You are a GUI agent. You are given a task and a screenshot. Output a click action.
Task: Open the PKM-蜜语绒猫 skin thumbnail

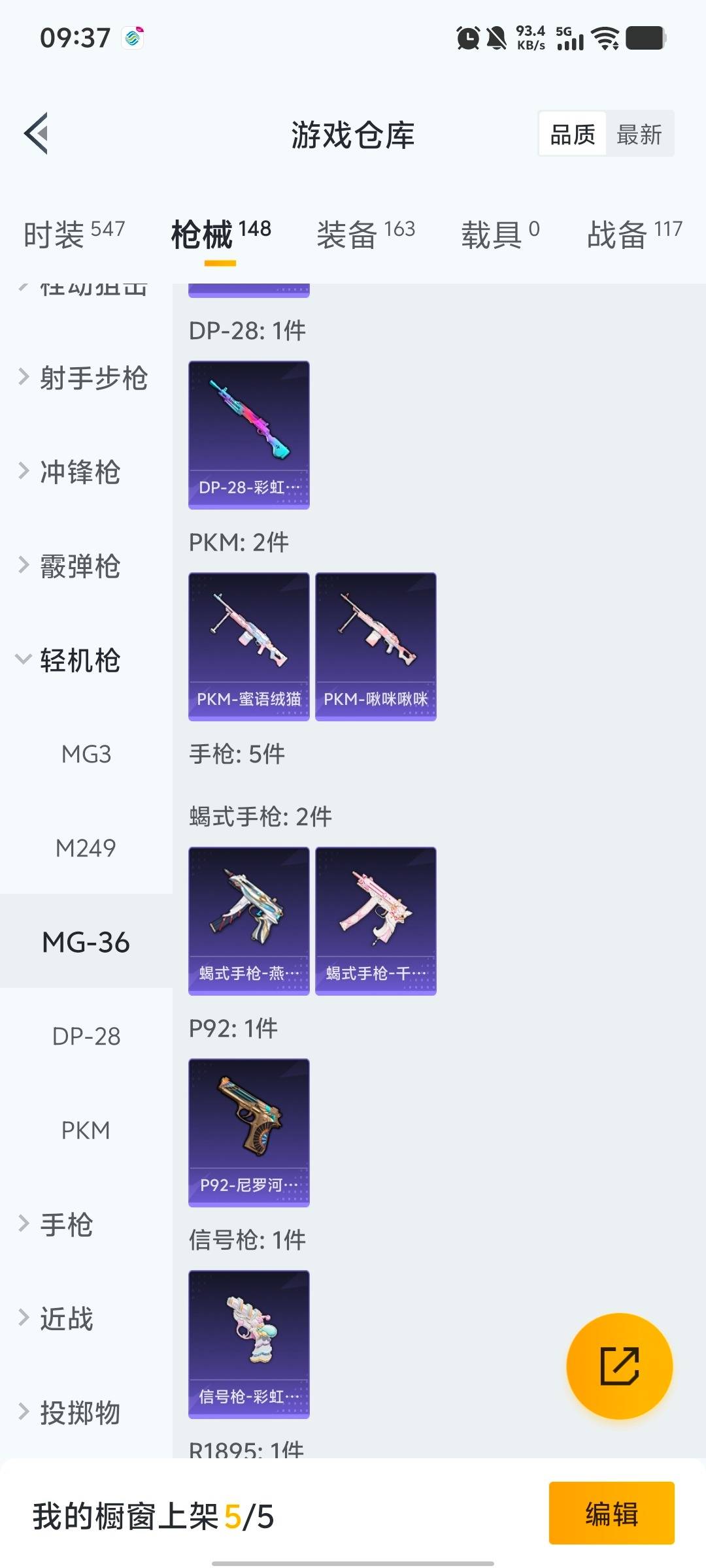point(248,647)
